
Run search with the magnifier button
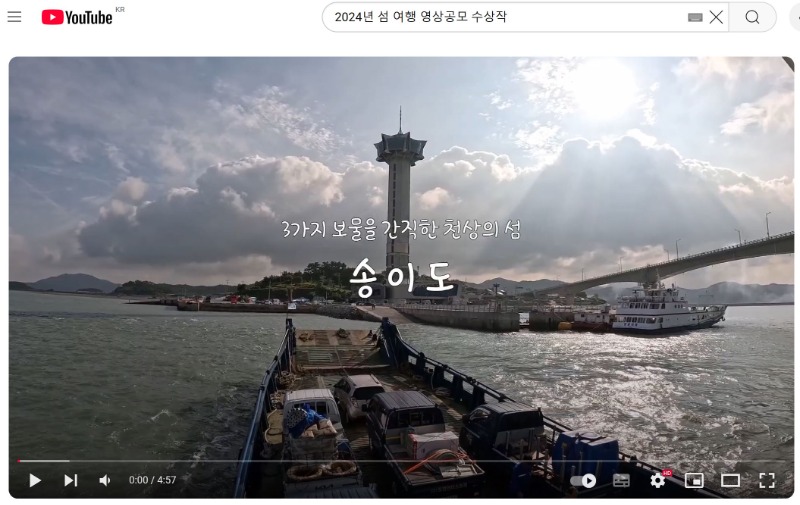pyautogui.click(x=752, y=17)
